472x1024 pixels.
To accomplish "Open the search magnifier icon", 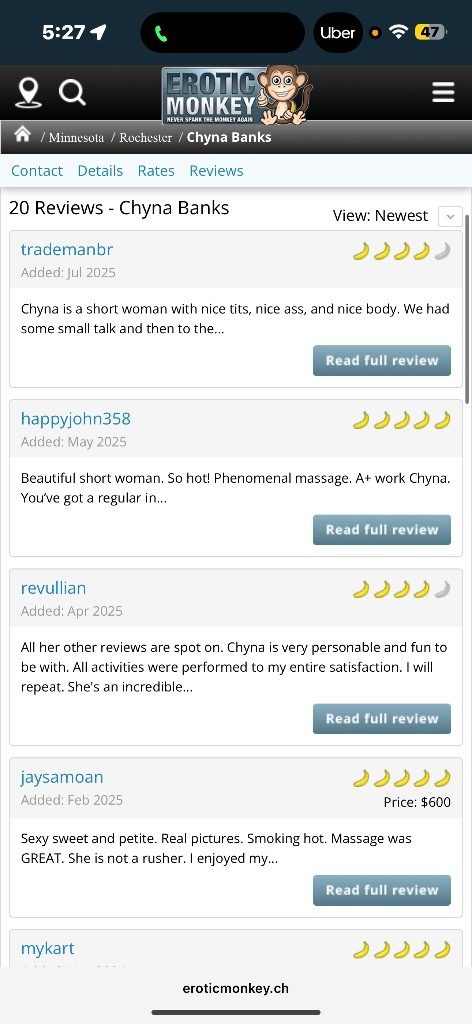I will (72, 92).
